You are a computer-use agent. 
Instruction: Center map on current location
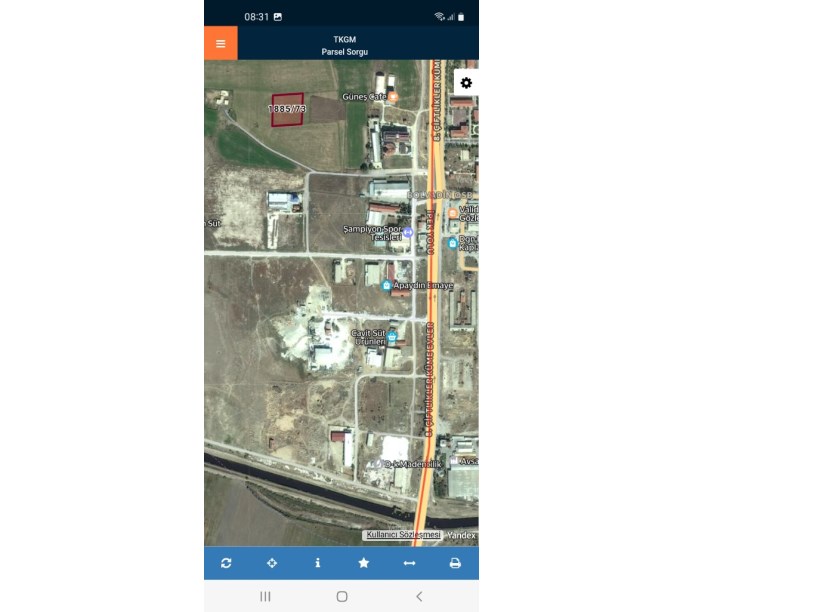(x=272, y=563)
